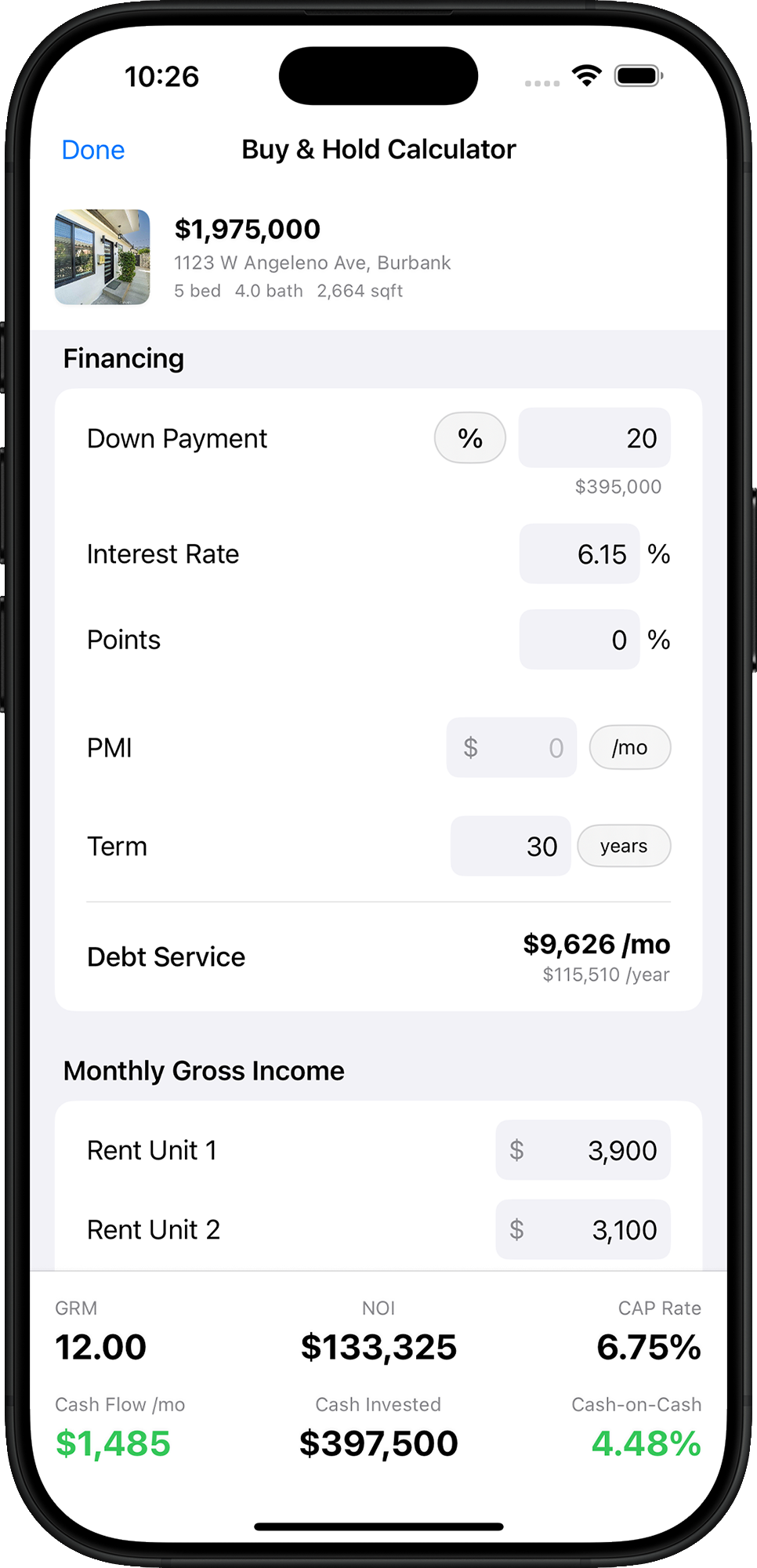
Task: Tap Done to close the calculator
Action: coord(93,150)
